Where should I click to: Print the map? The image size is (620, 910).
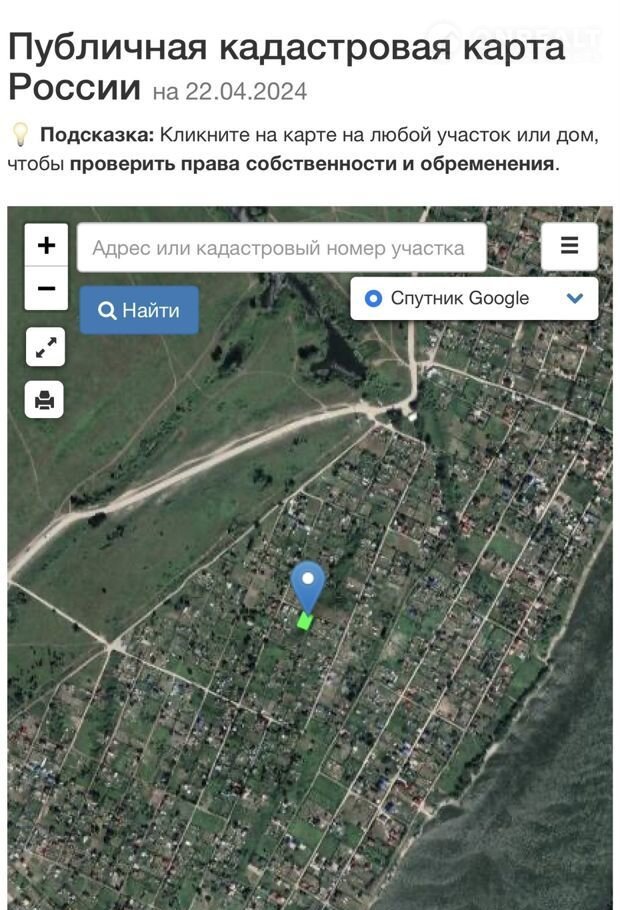[x=45, y=400]
